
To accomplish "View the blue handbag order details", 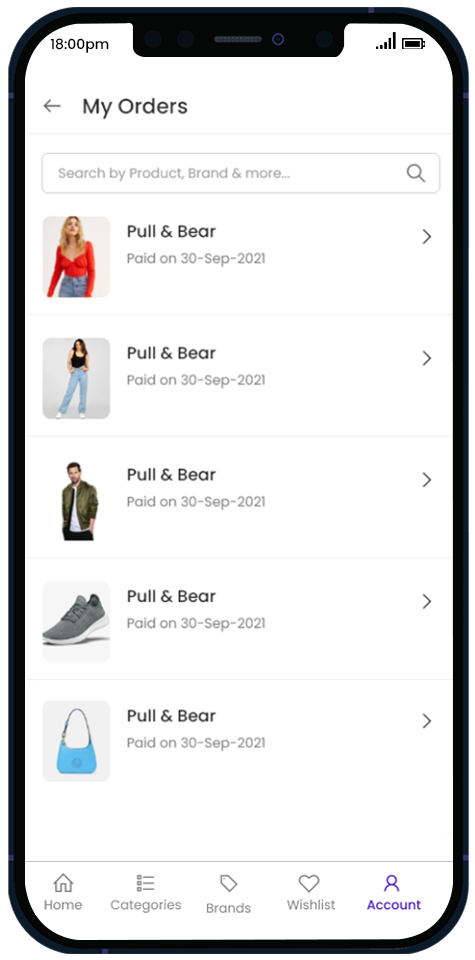I will pyautogui.click(x=239, y=740).
